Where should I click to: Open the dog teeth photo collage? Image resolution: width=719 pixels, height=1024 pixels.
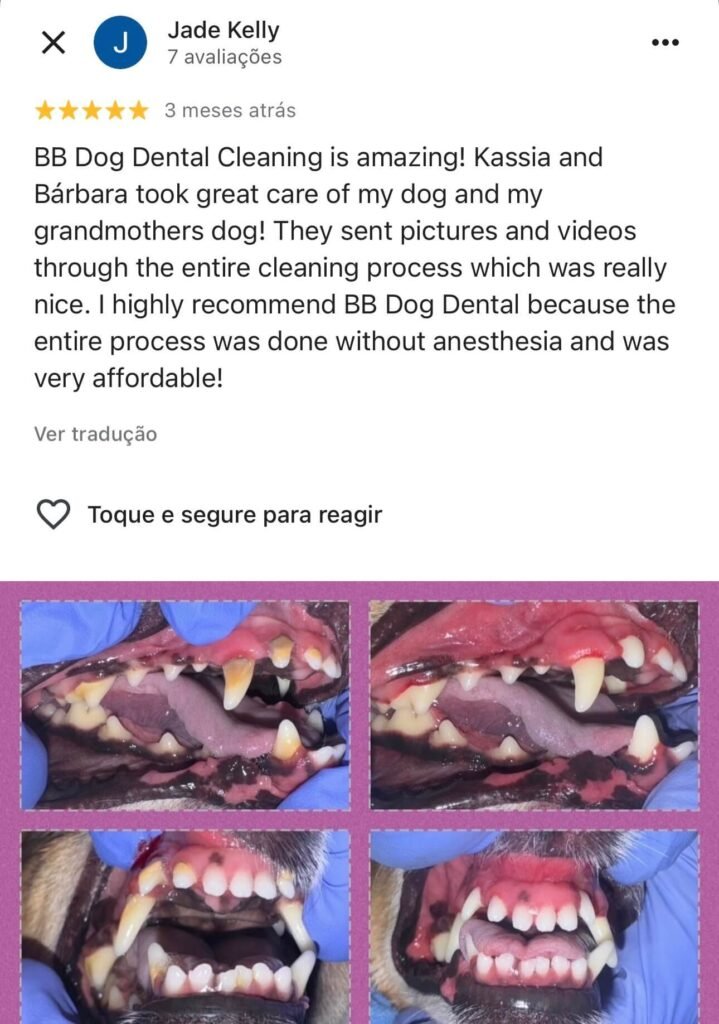pos(359,802)
